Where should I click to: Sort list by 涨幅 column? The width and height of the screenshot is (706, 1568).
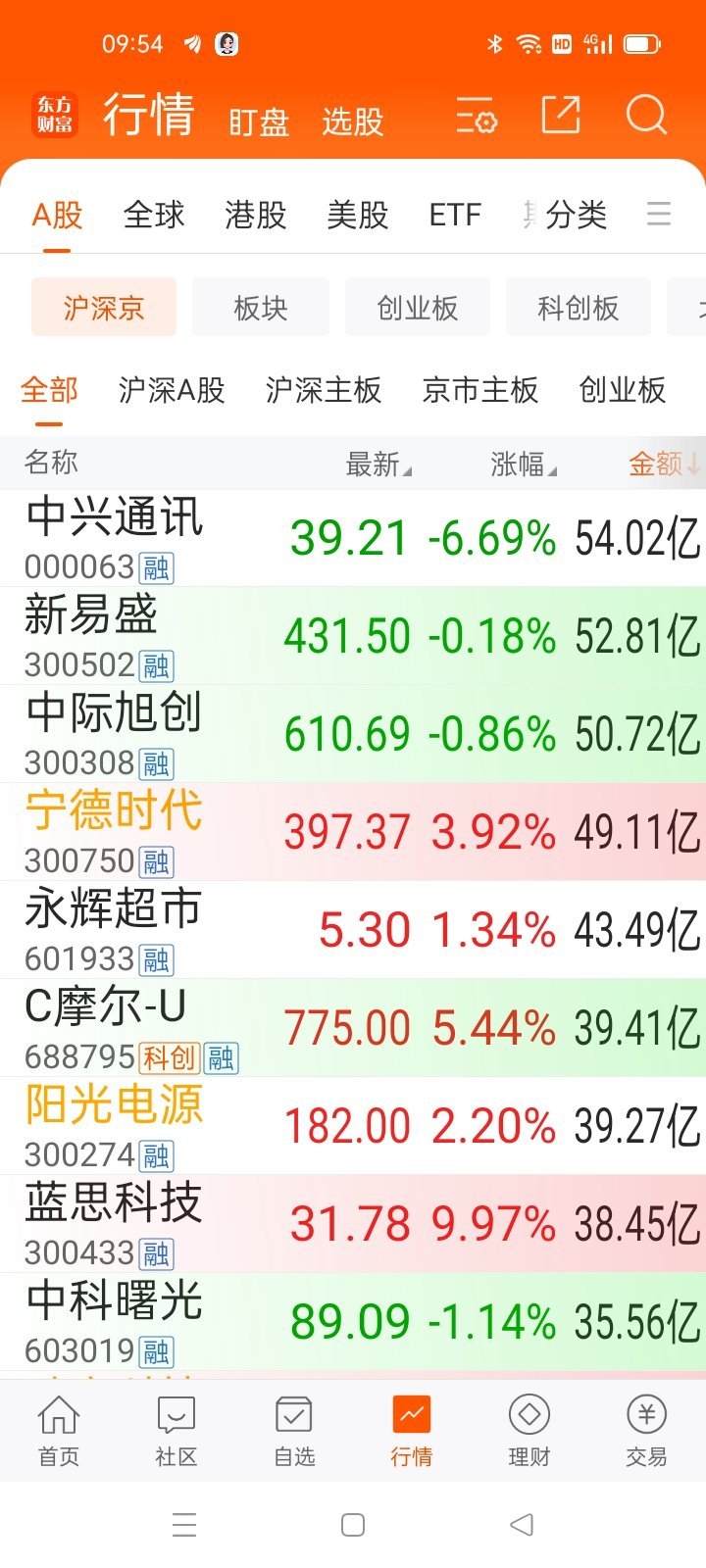521,463
